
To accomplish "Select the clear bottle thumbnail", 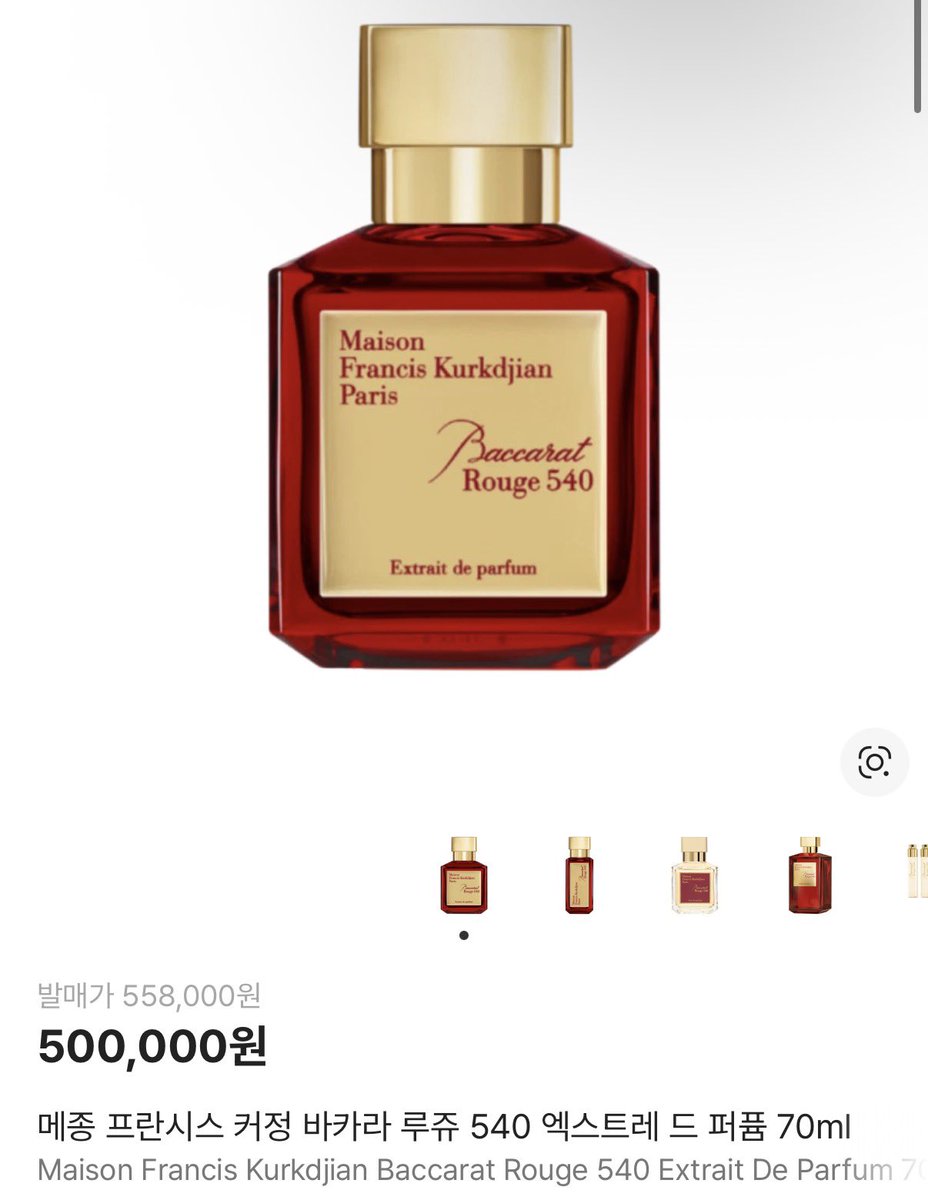I will pos(694,875).
